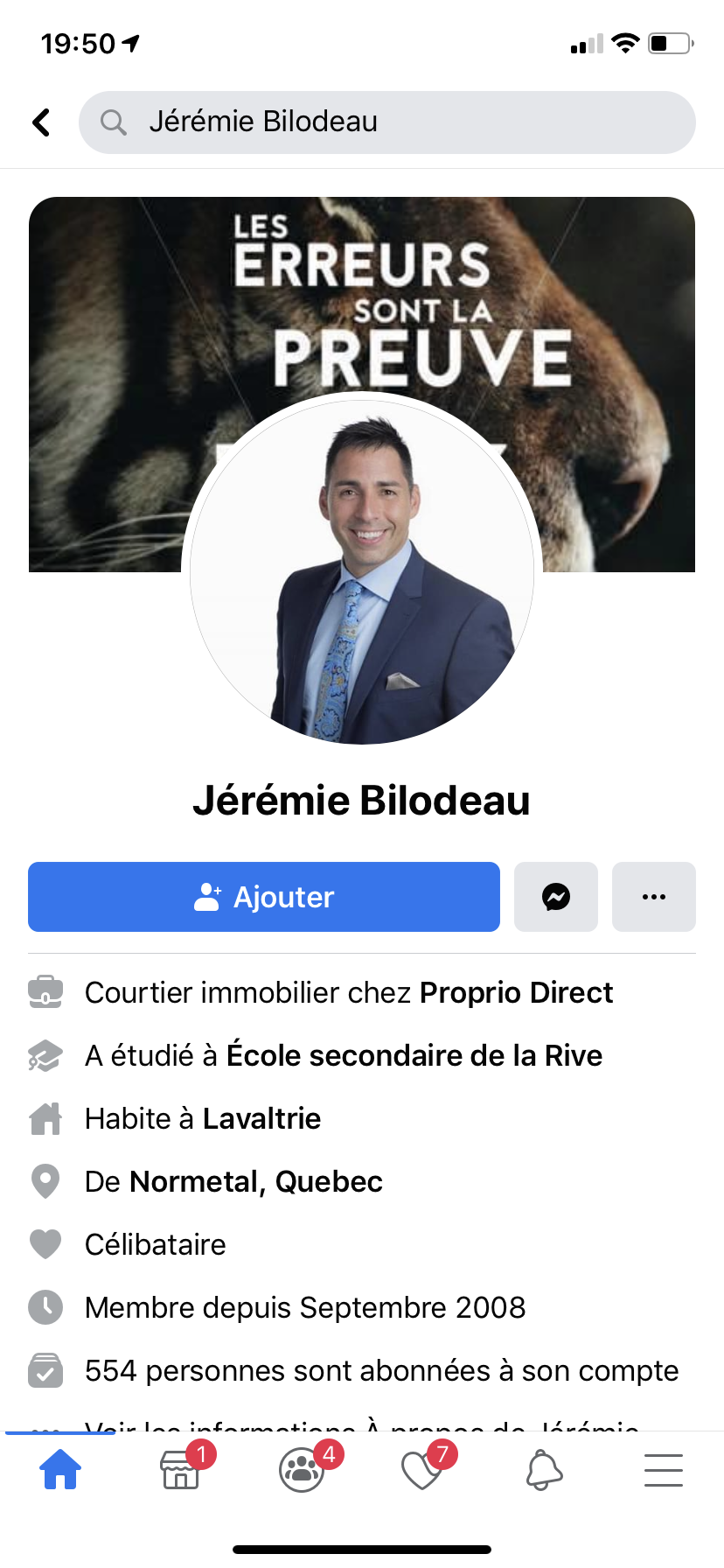Open École secondaire de la Rive page

coord(414,1056)
